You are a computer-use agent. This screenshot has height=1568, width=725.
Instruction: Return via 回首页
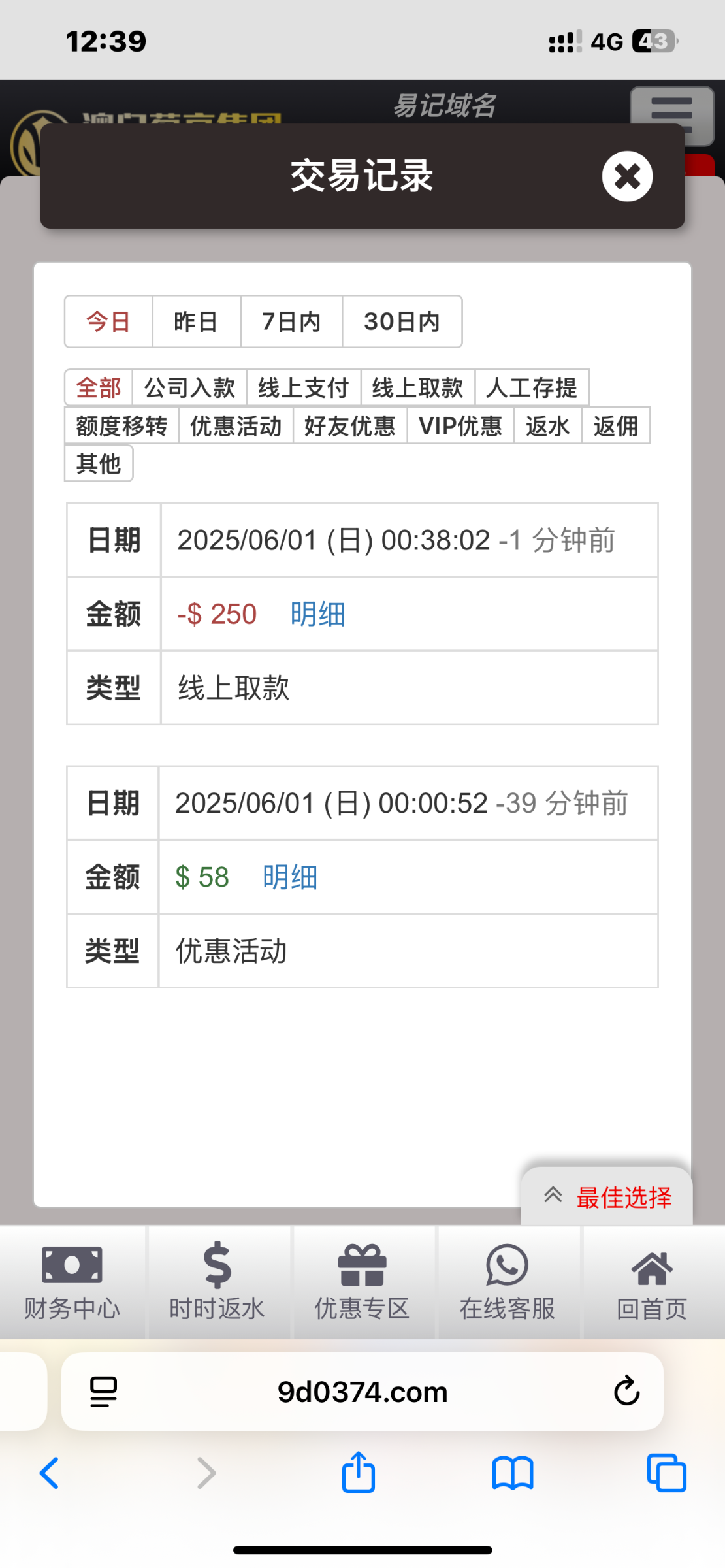652,1282
